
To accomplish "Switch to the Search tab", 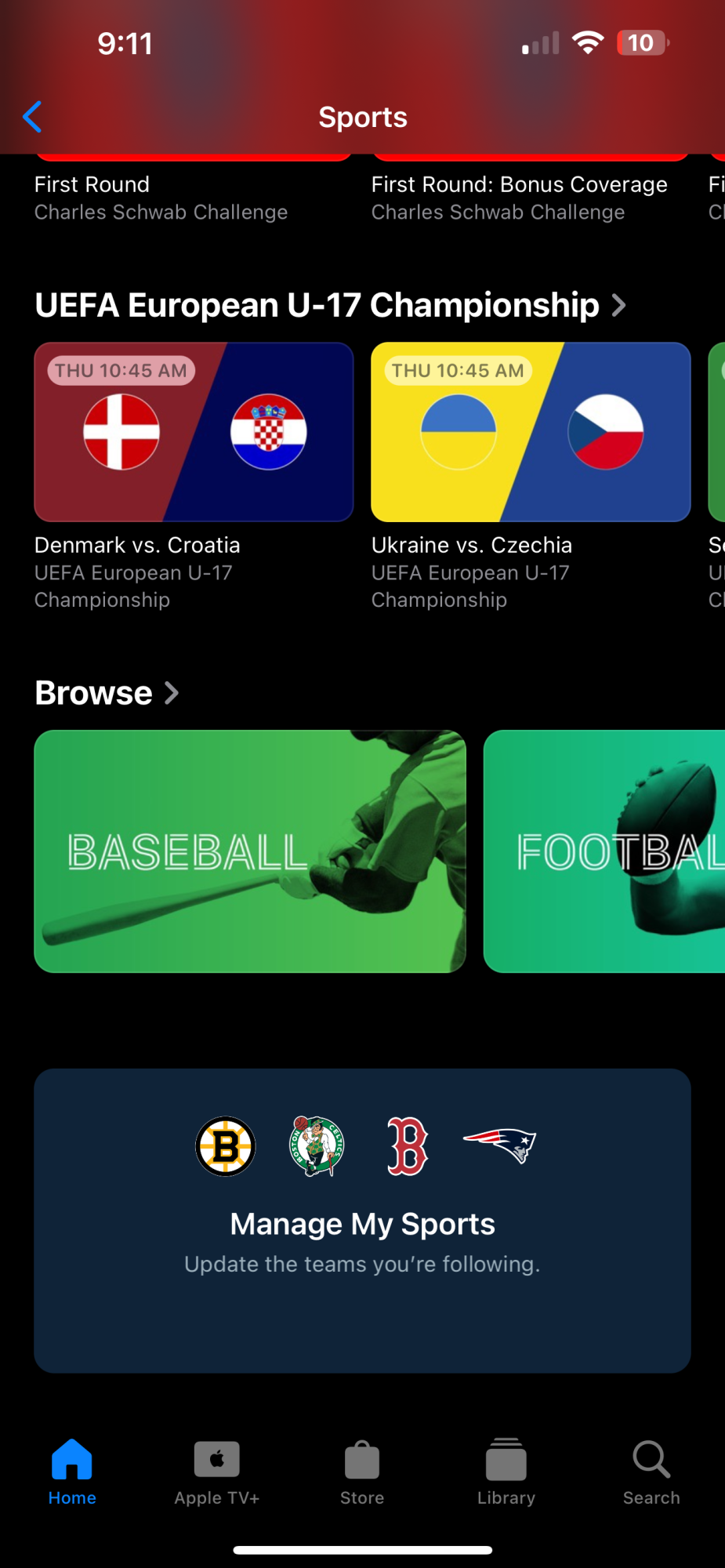I will [651, 1472].
